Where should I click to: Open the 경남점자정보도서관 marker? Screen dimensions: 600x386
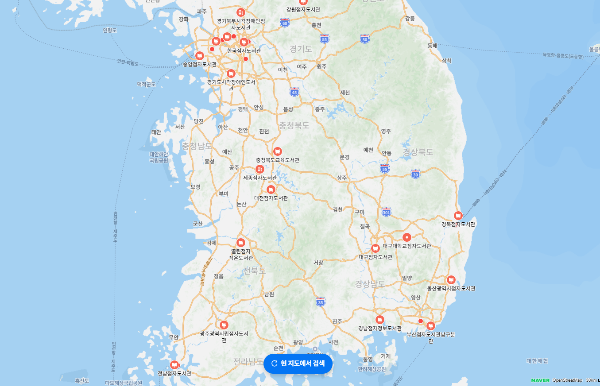pos(380,320)
